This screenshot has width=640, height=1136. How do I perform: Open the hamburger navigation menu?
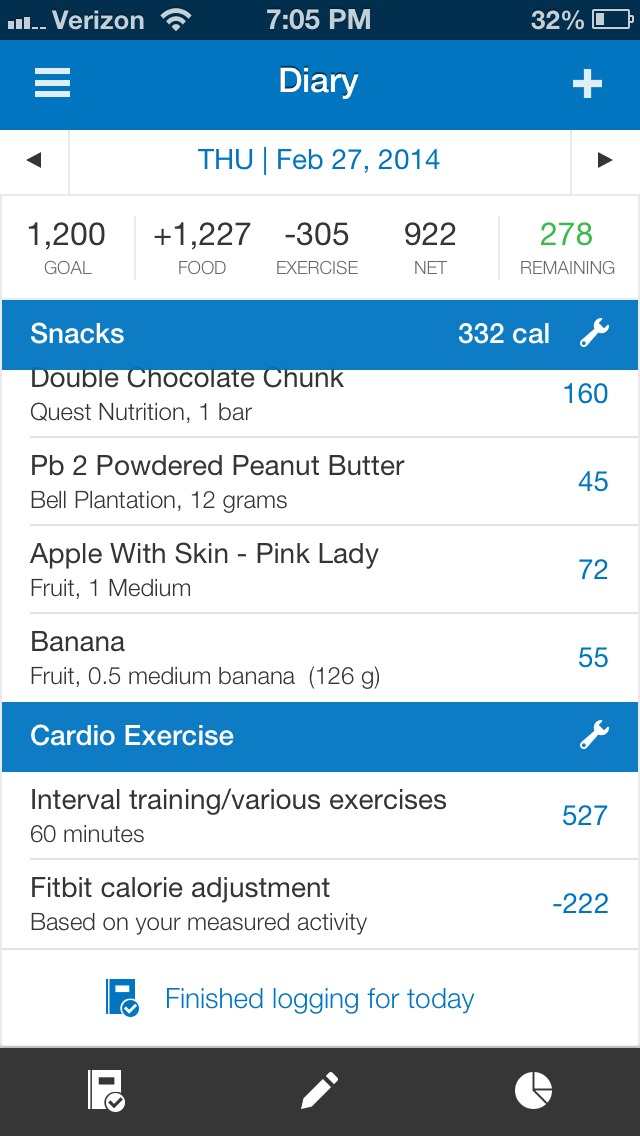[52, 83]
